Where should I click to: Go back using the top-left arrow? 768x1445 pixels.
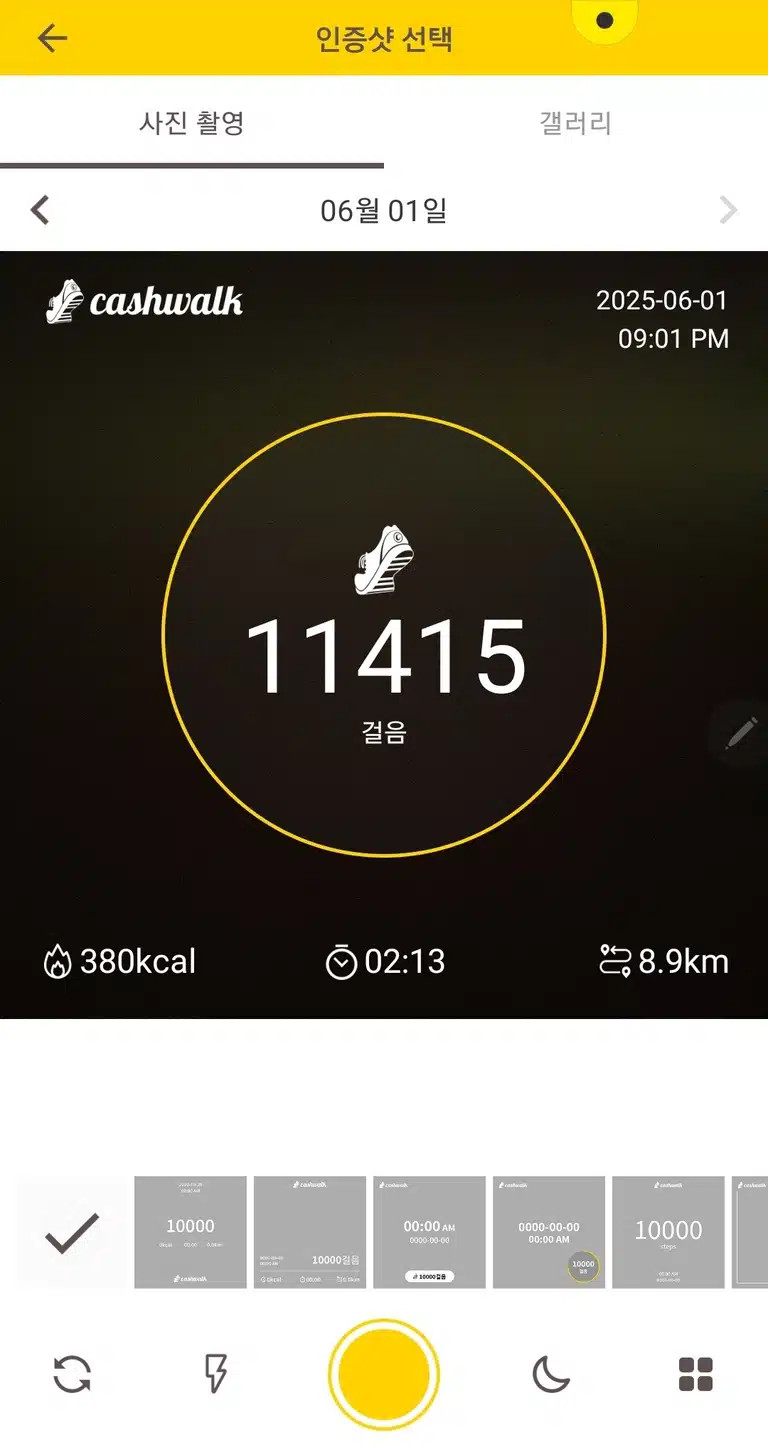tap(52, 38)
